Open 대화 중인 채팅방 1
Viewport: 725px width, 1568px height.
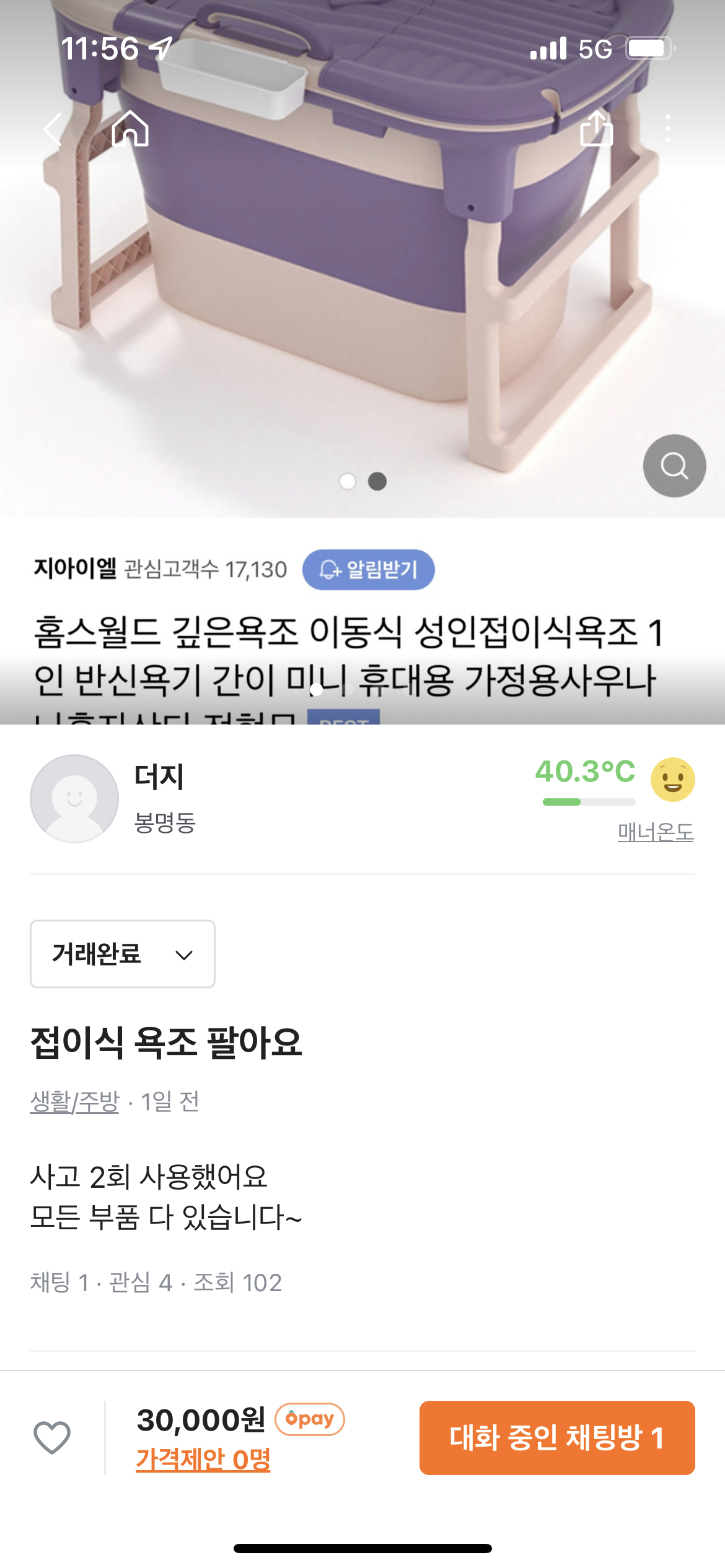click(557, 1437)
